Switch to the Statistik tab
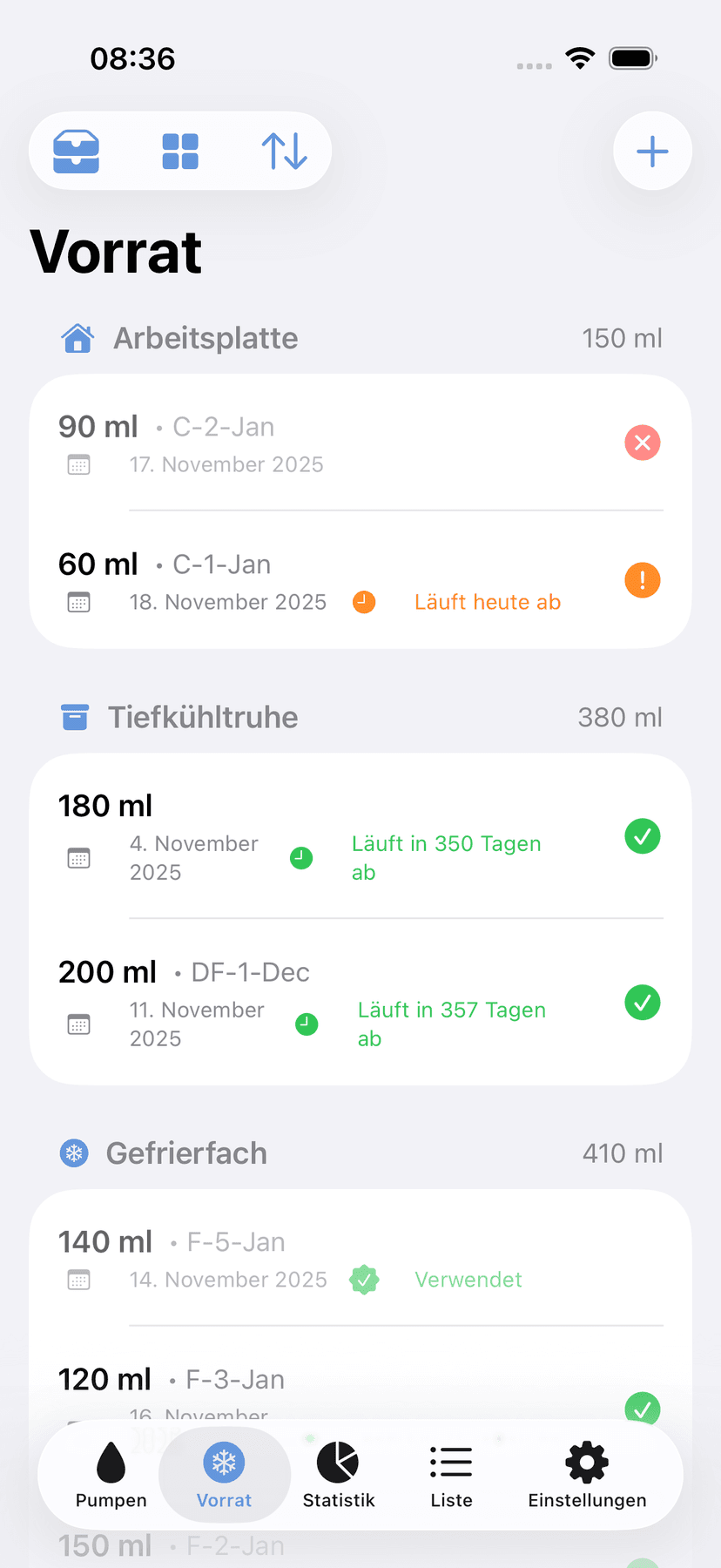The width and height of the screenshot is (721, 1568). [x=338, y=1475]
